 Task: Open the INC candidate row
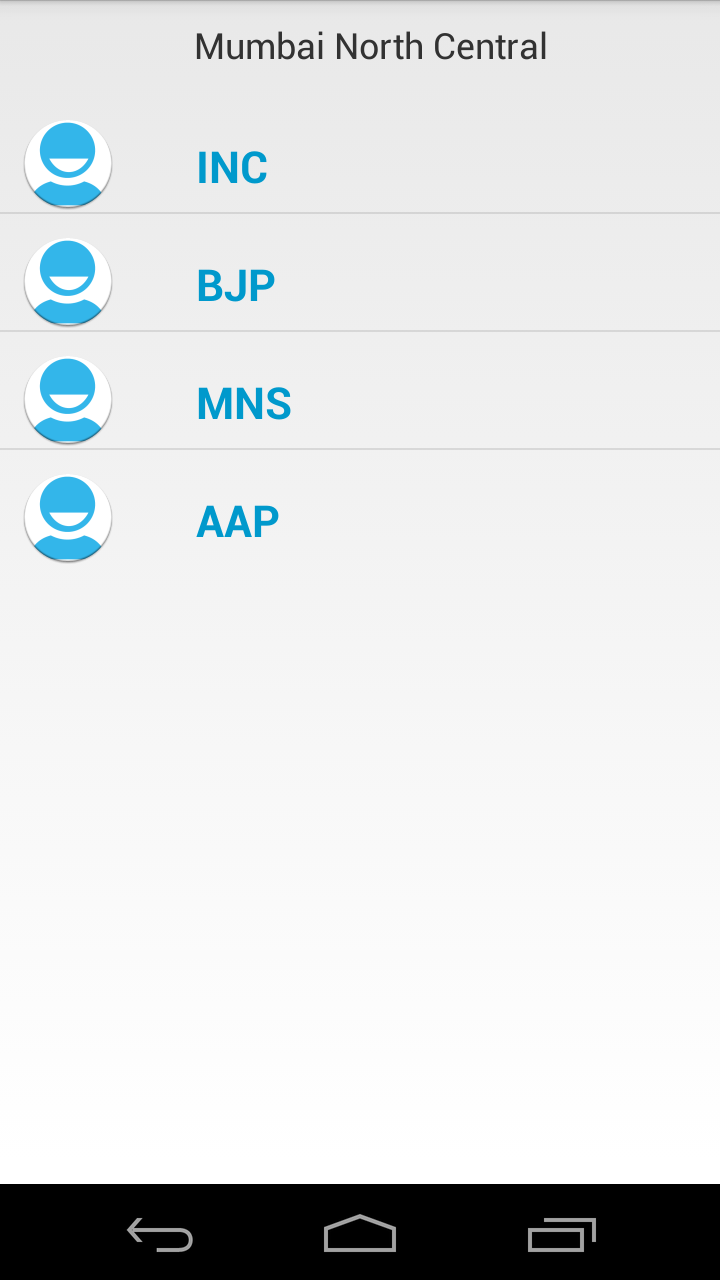pyautogui.click(x=360, y=165)
